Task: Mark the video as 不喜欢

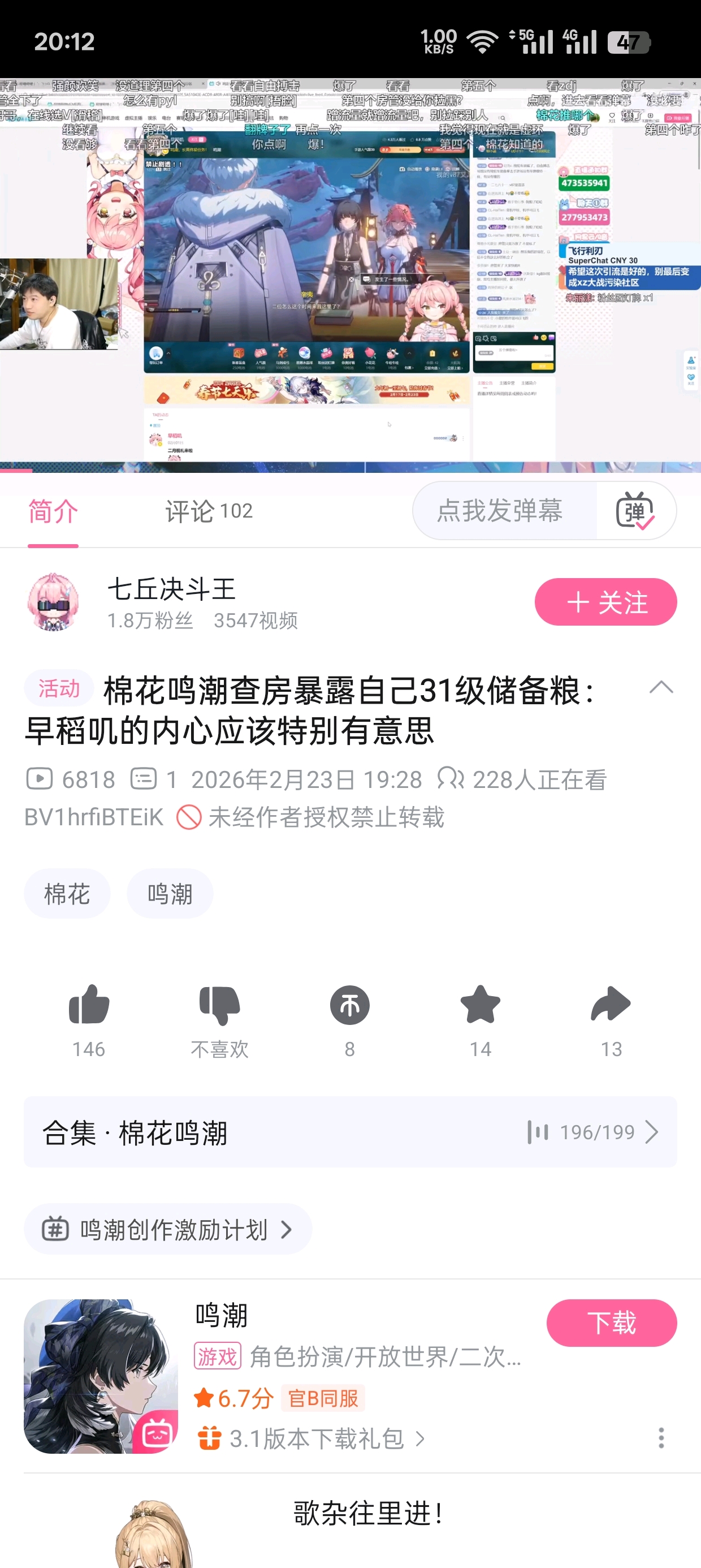Action: tap(219, 1006)
